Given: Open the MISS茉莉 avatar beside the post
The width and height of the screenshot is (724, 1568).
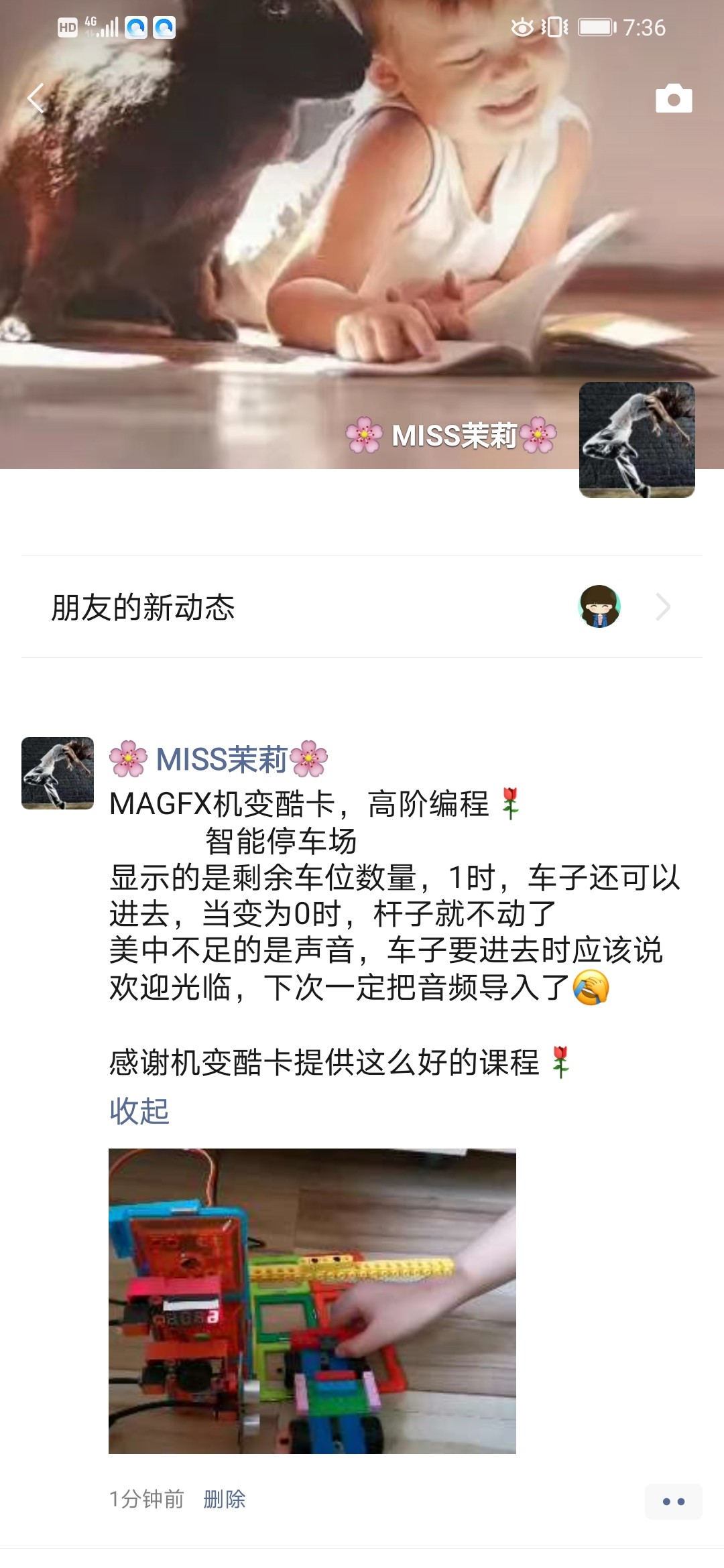Looking at the screenshot, I should click(58, 773).
